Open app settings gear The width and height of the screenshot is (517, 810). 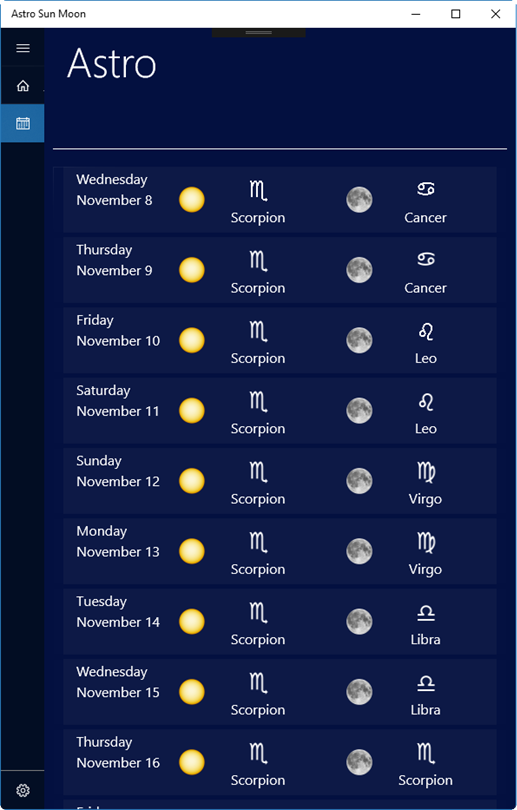click(23, 790)
